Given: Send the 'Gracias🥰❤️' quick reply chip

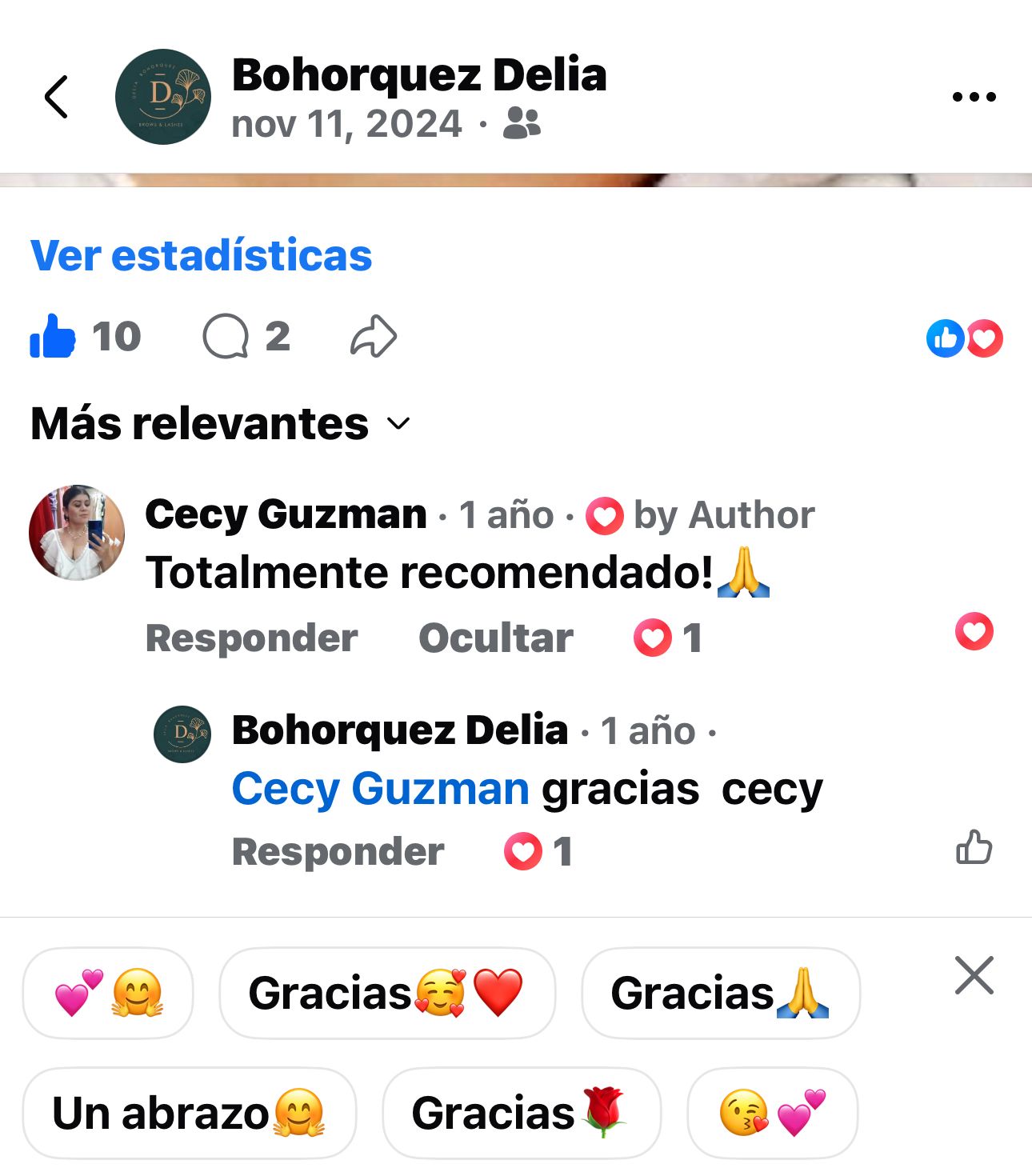Looking at the screenshot, I should coord(386,993).
